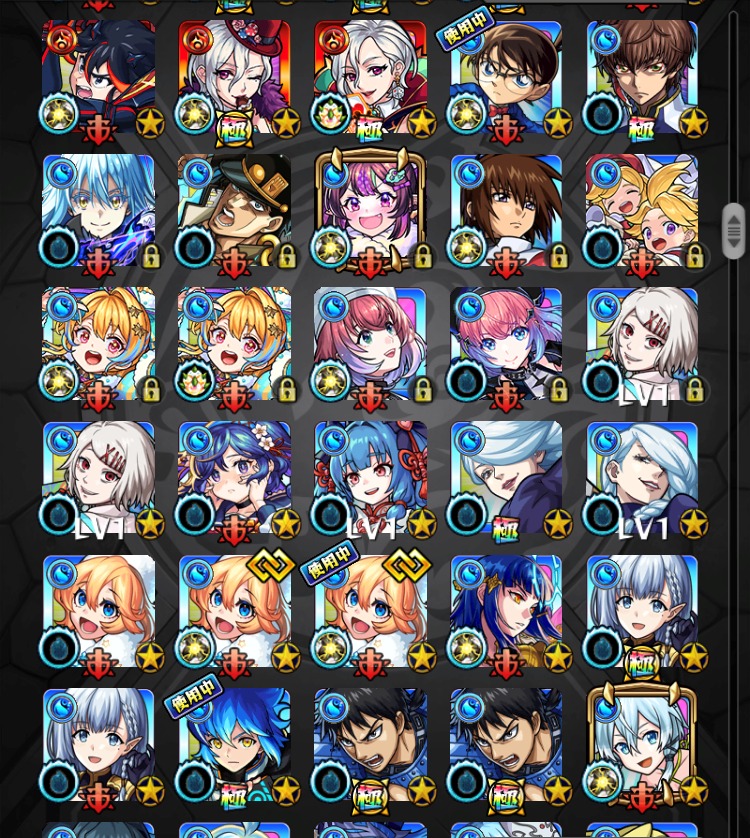This screenshot has width=750, height=838.
Task: Open the long light-blue-haired character with lightning
Action: tap(98, 211)
